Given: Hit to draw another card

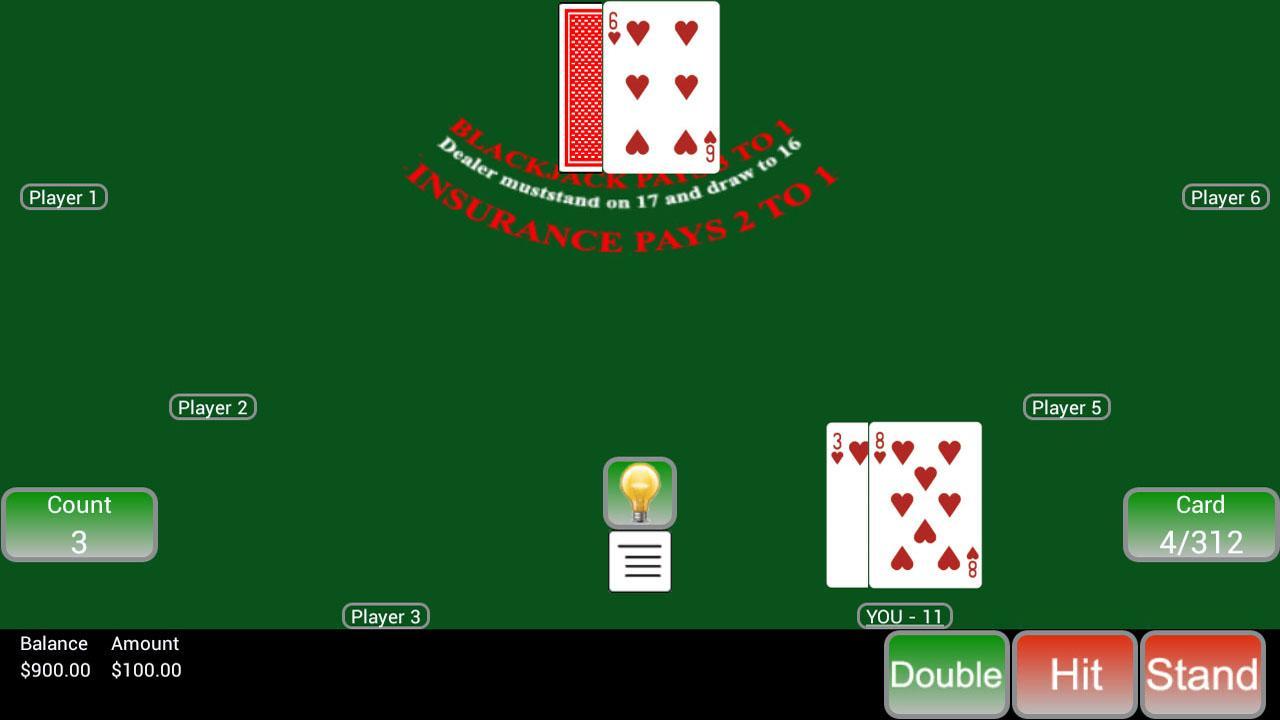Looking at the screenshot, I should coord(1075,674).
